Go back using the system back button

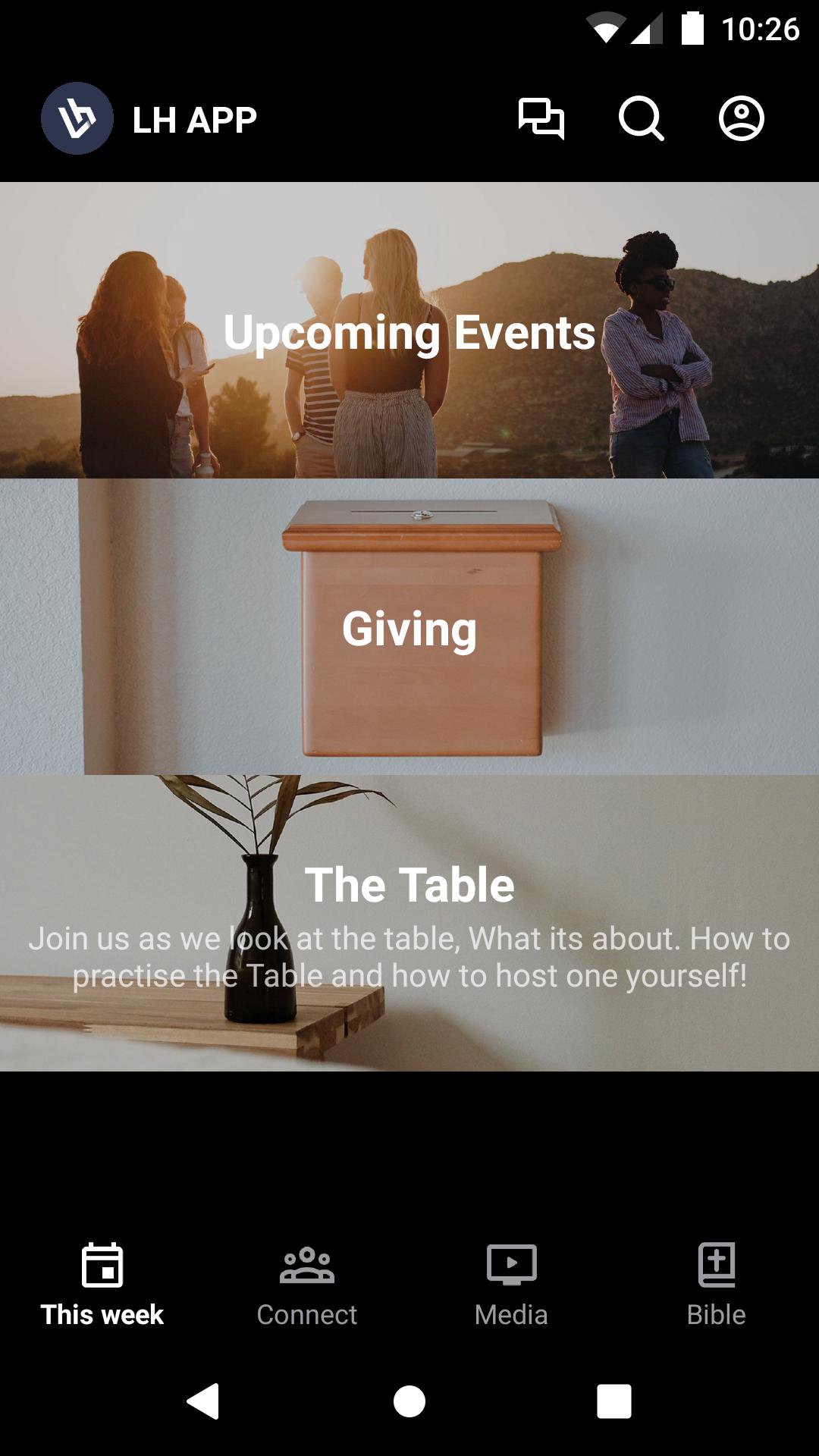(203, 1401)
